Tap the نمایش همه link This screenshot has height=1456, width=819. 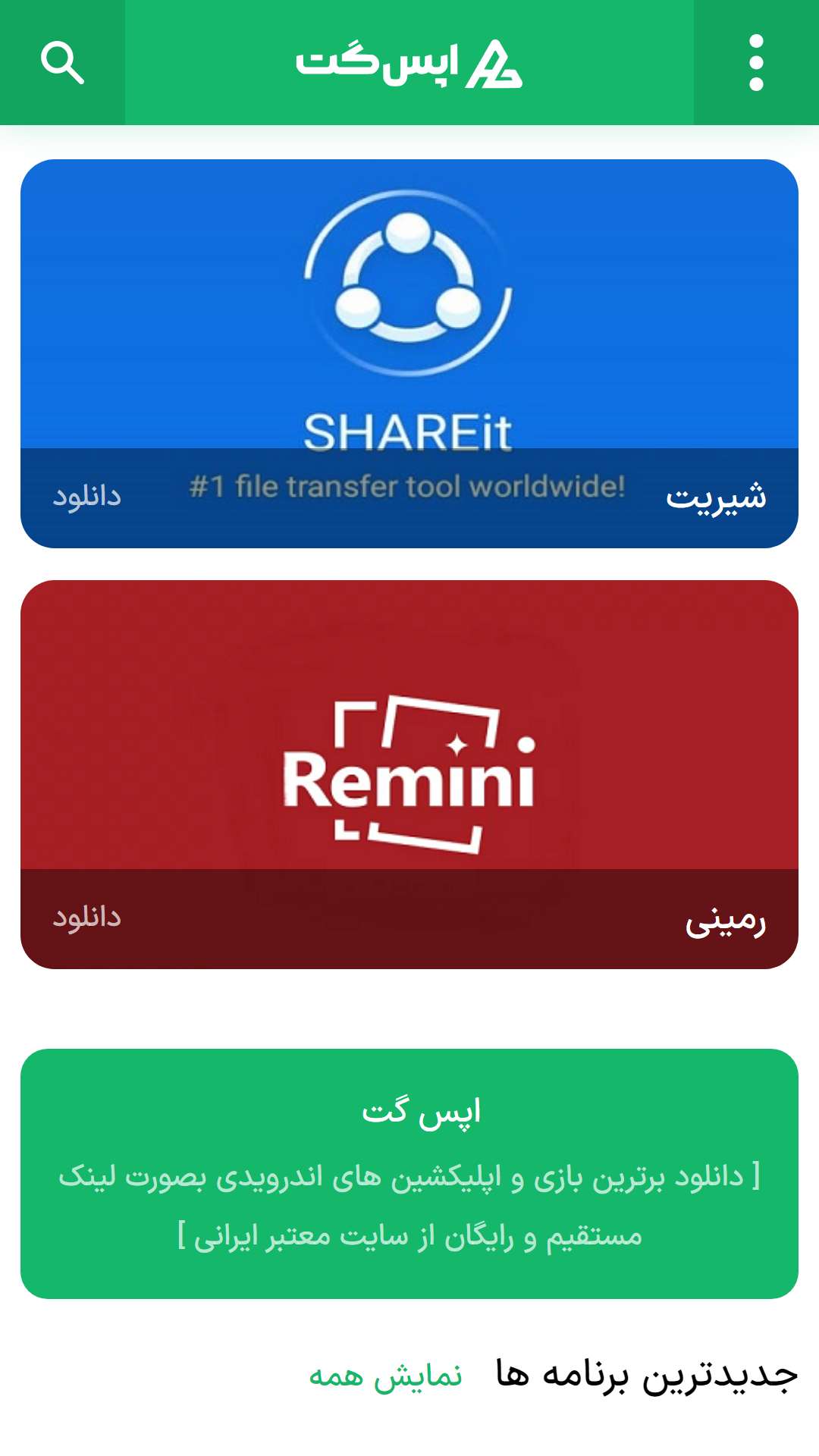(385, 1376)
